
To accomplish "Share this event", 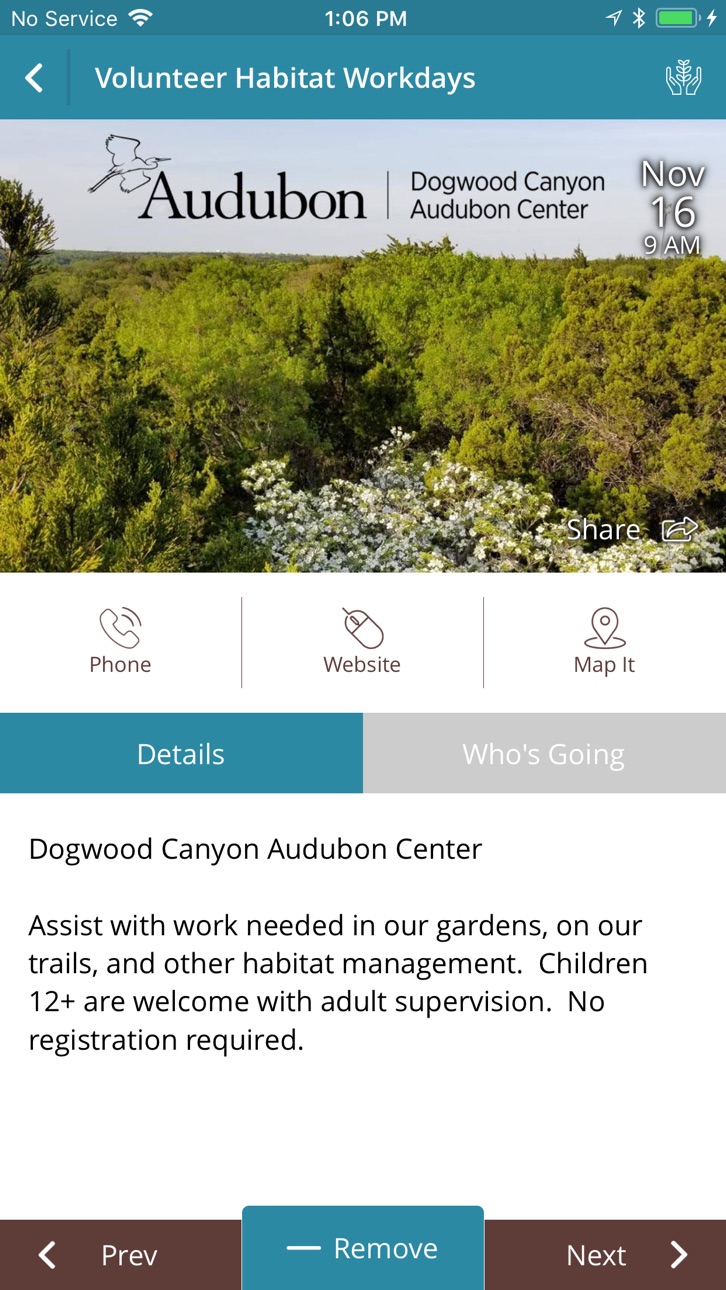I will (632, 529).
